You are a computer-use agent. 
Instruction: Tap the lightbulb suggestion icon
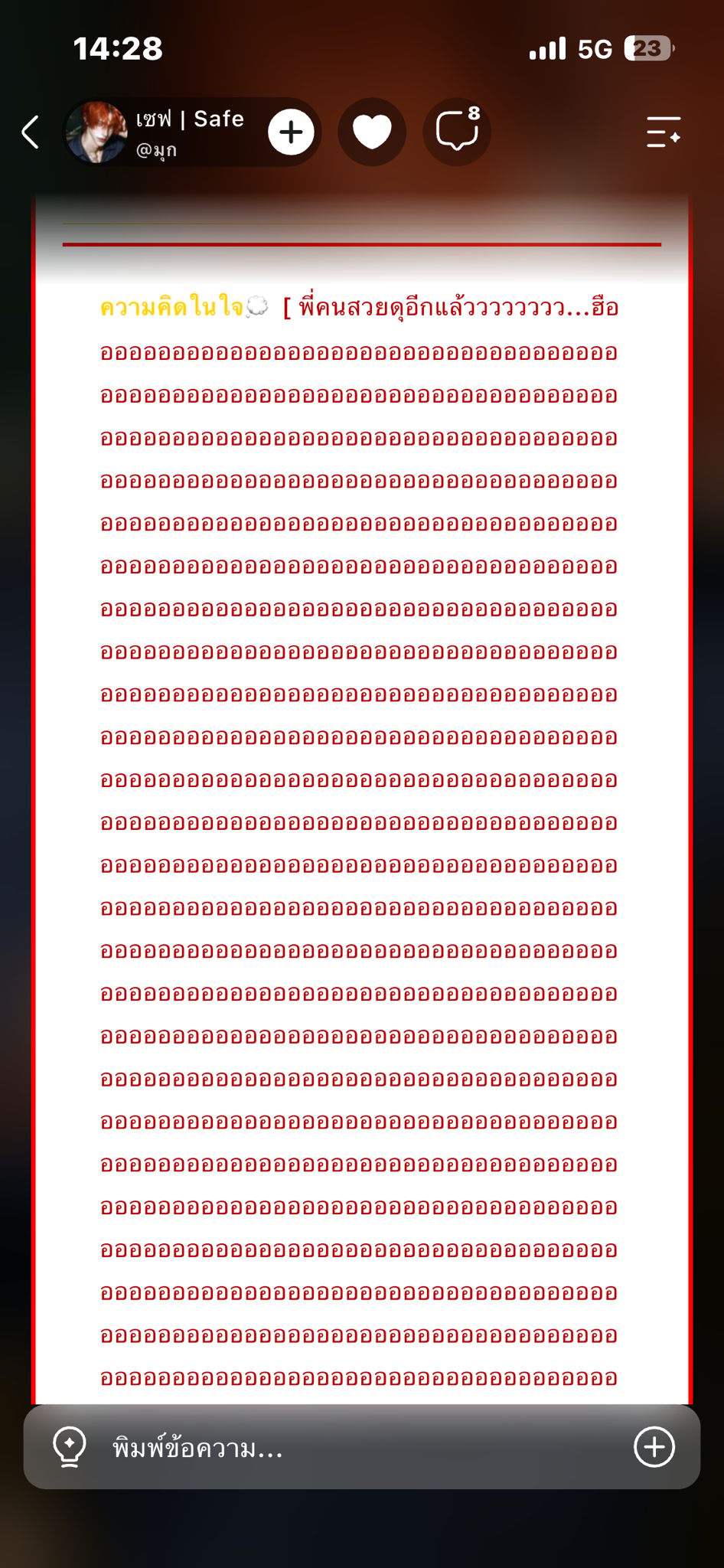coord(70,1447)
